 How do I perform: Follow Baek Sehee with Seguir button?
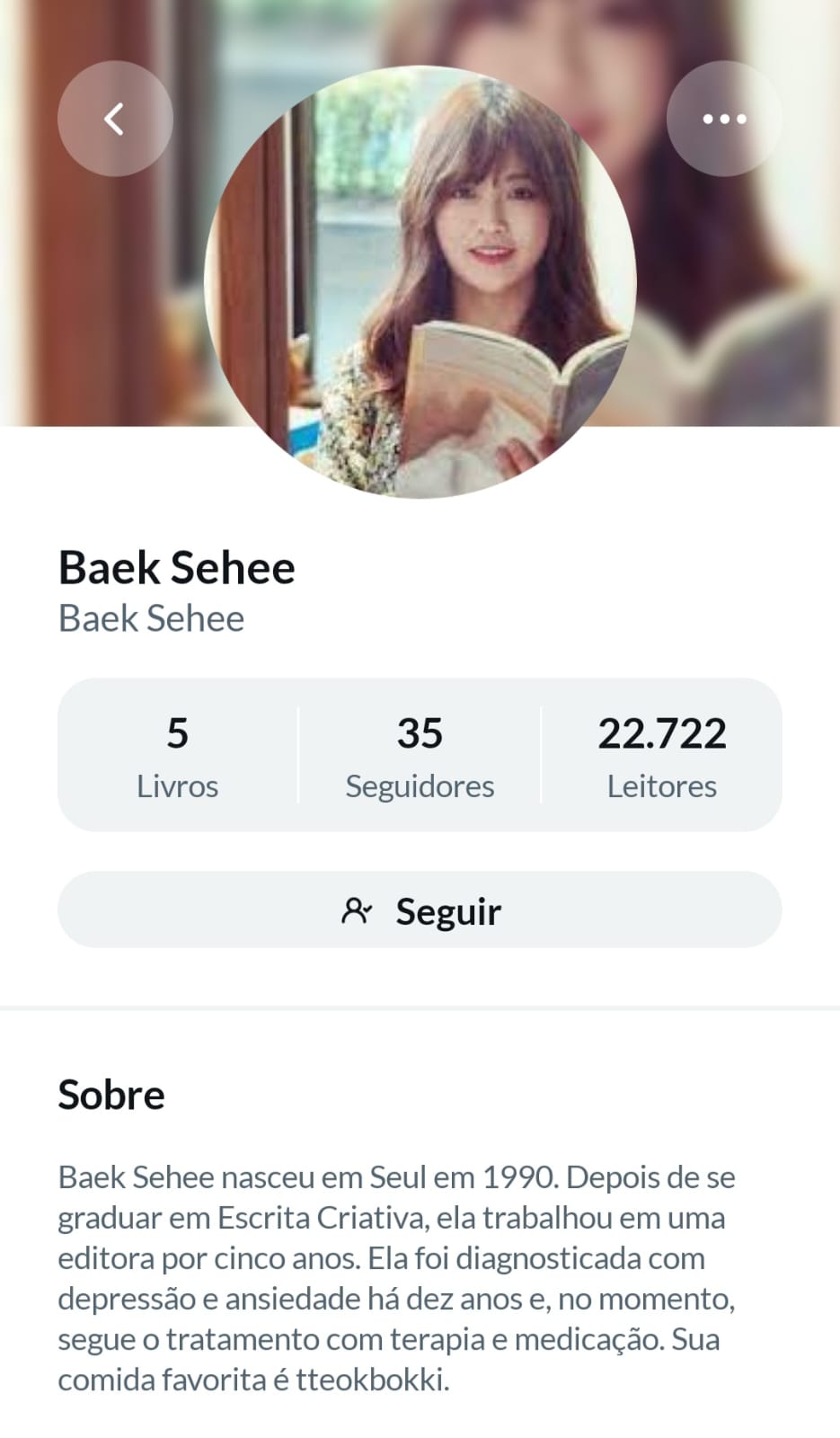click(x=420, y=910)
